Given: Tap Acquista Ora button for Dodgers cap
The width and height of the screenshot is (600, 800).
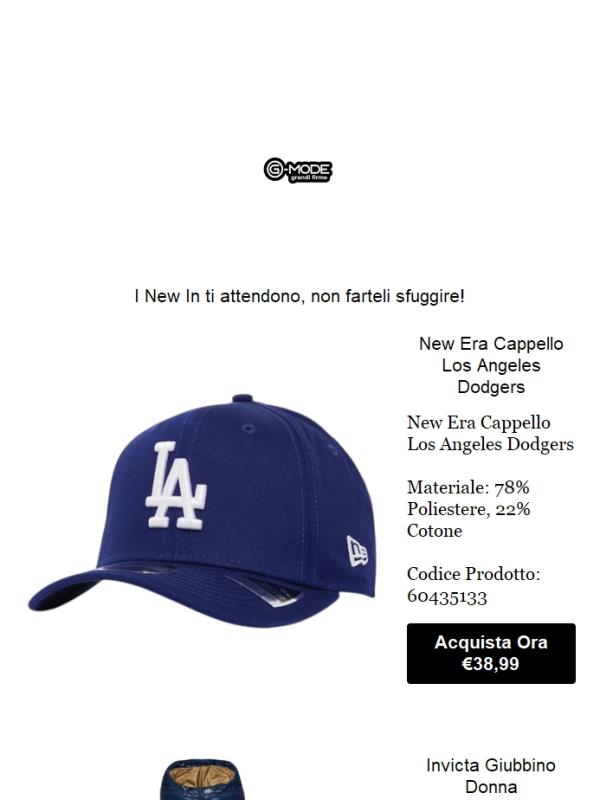Looking at the screenshot, I should [490, 653].
